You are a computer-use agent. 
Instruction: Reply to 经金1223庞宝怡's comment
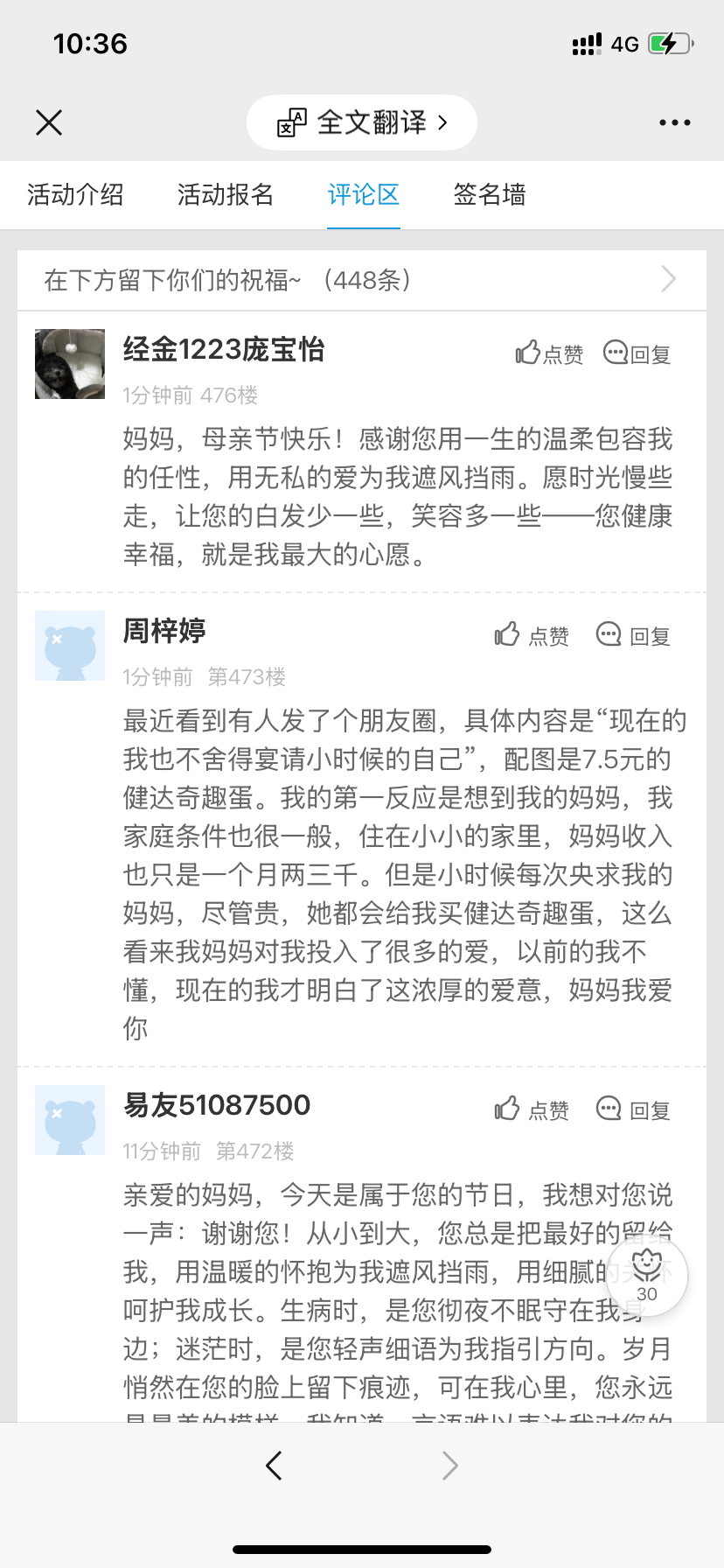tap(637, 353)
